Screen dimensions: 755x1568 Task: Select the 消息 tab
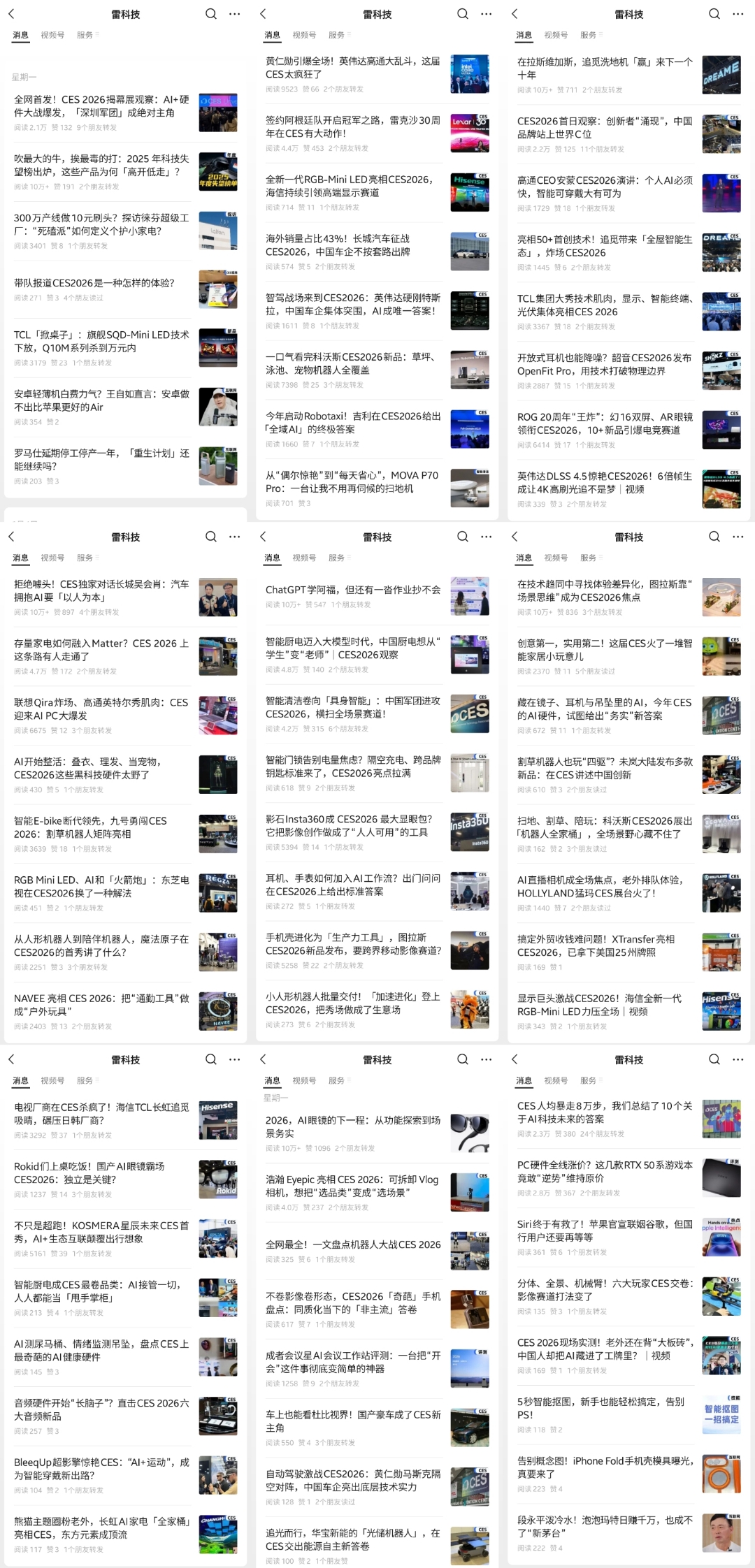20,35
